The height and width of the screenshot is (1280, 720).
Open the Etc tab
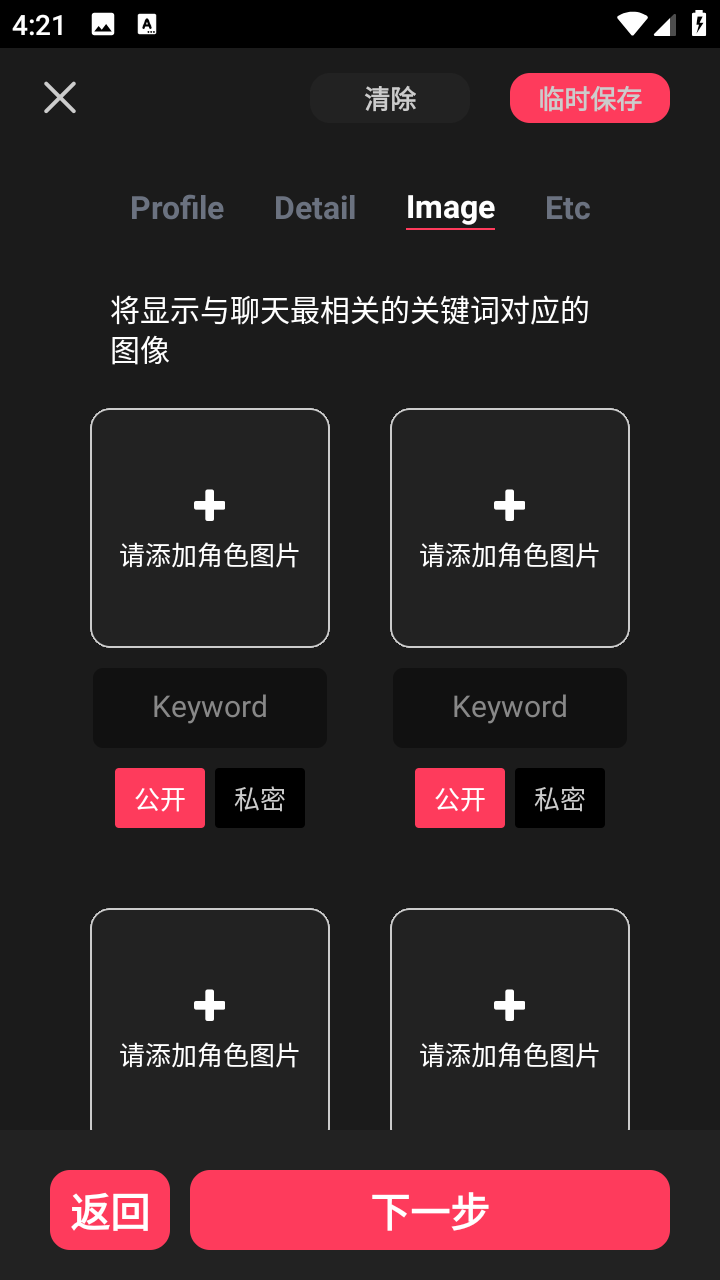(567, 208)
